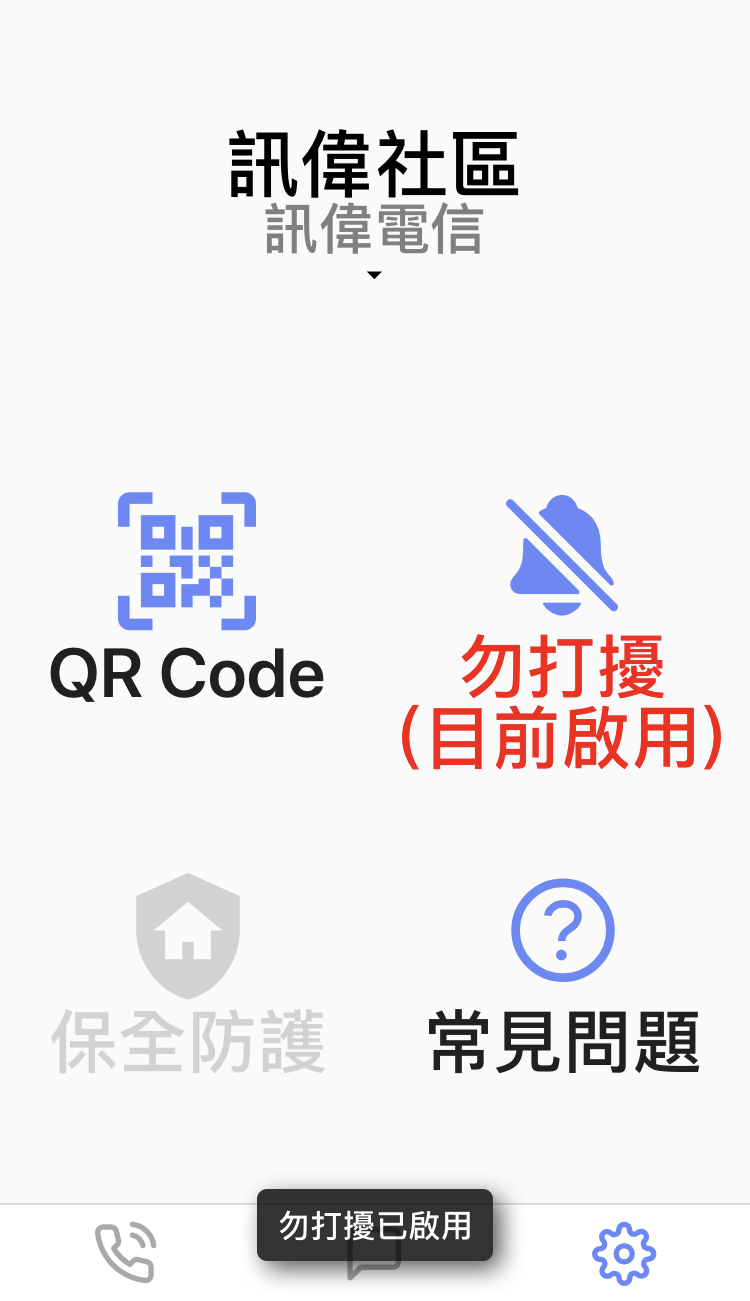
Task: Open the QR Code feature
Action: pos(187,597)
